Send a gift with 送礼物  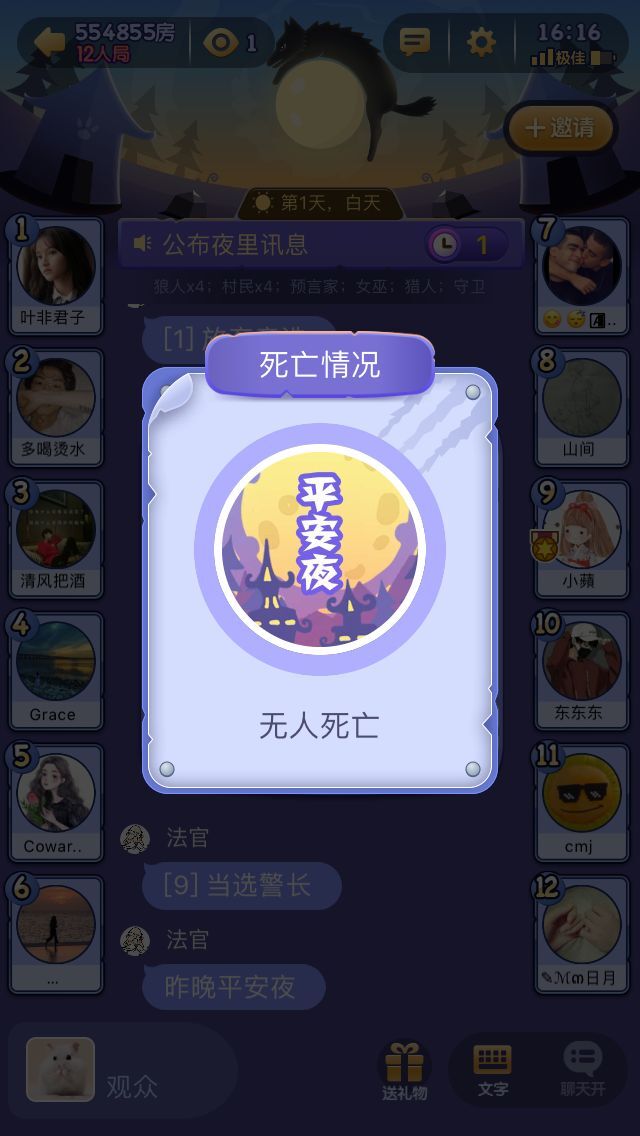tap(405, 1070)
